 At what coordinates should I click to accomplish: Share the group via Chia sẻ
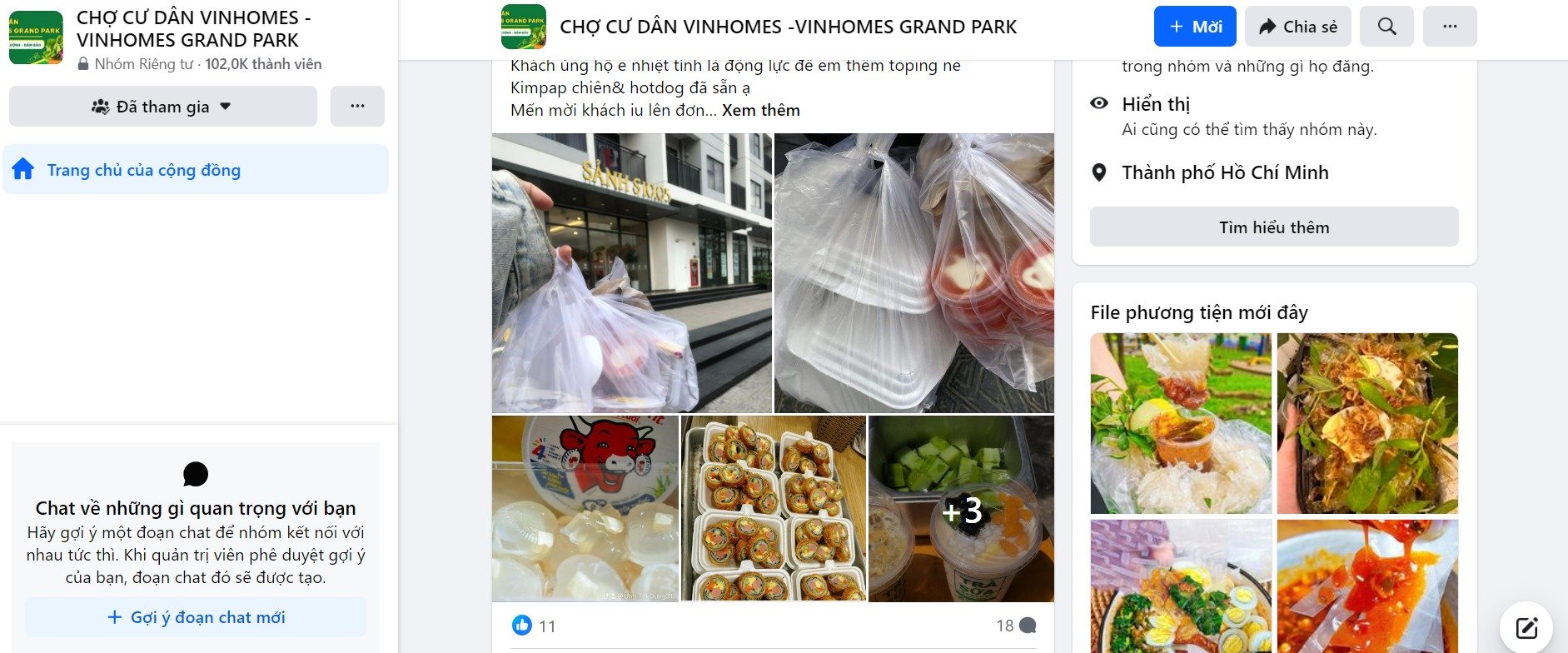pyautogui.click(x=1297, y=27)
